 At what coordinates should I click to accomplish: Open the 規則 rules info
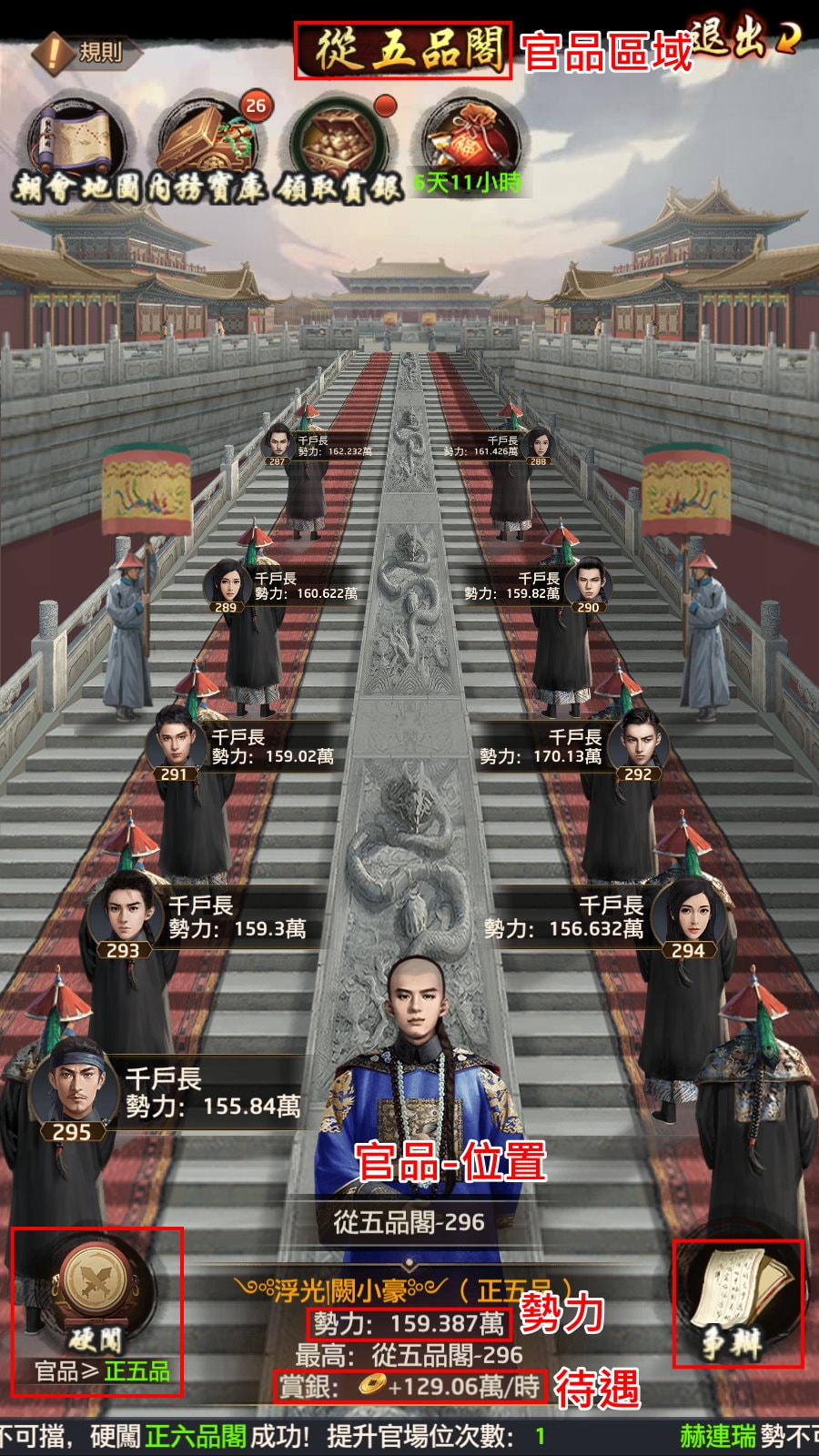pyautogui.click(x=85, y=52)
